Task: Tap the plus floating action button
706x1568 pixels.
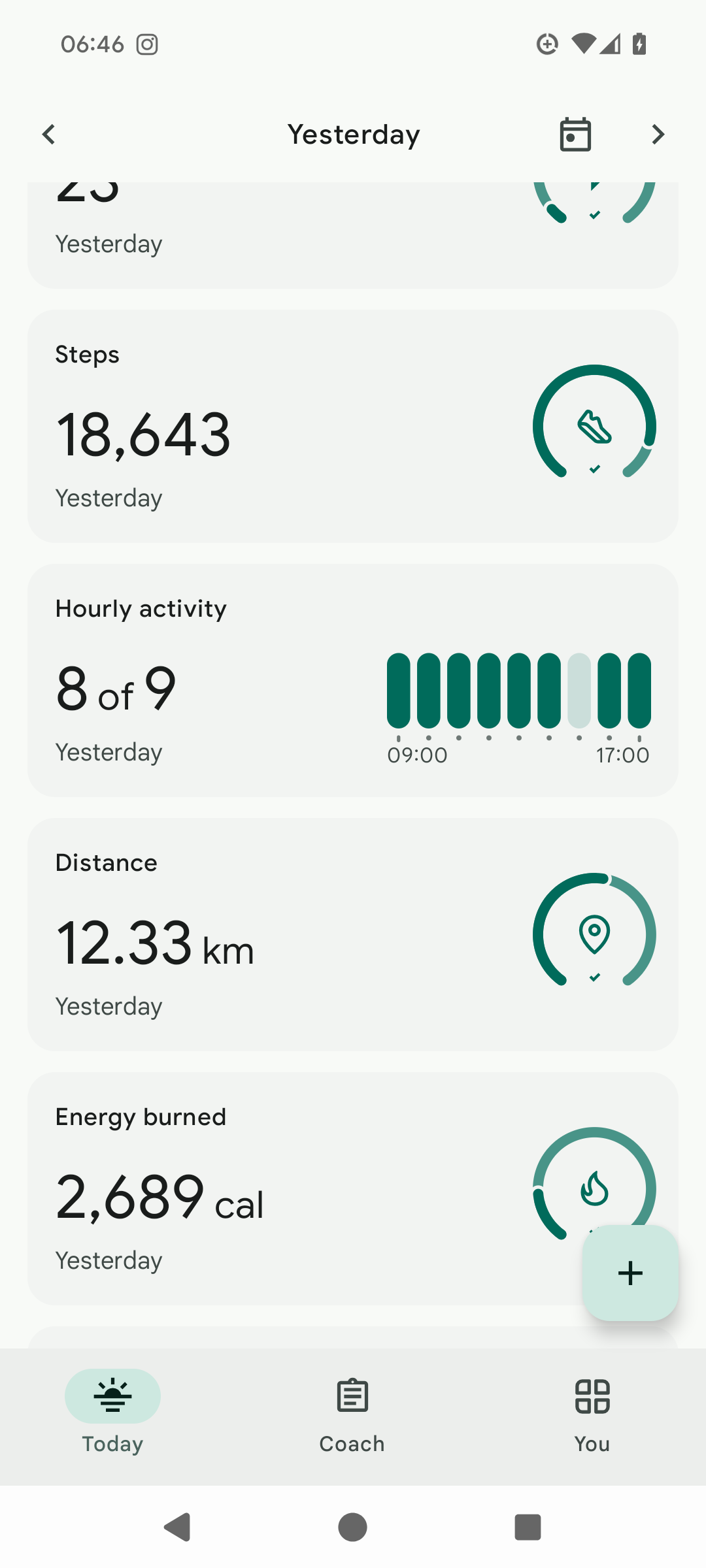Action: coord(630,1273)
